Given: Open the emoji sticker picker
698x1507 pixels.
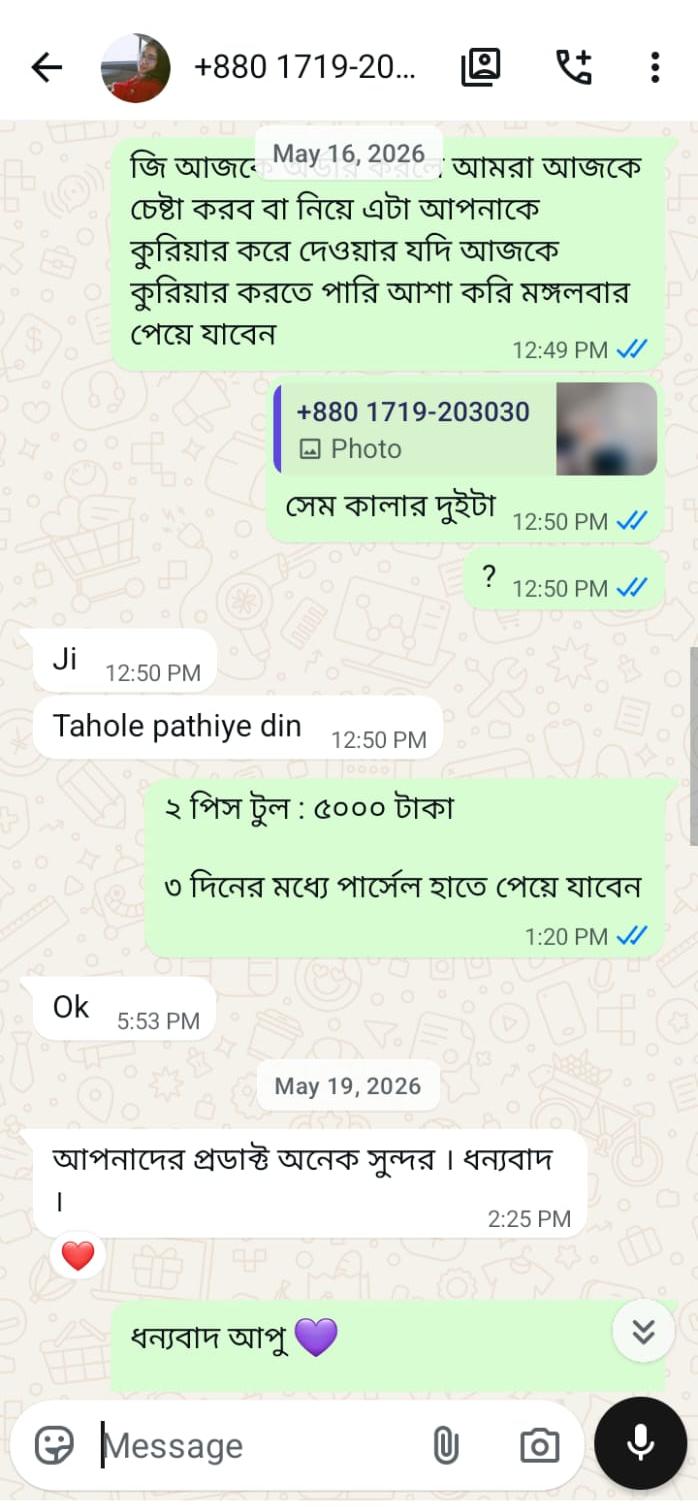Looking at the screenshot, I should [54, 1445].
